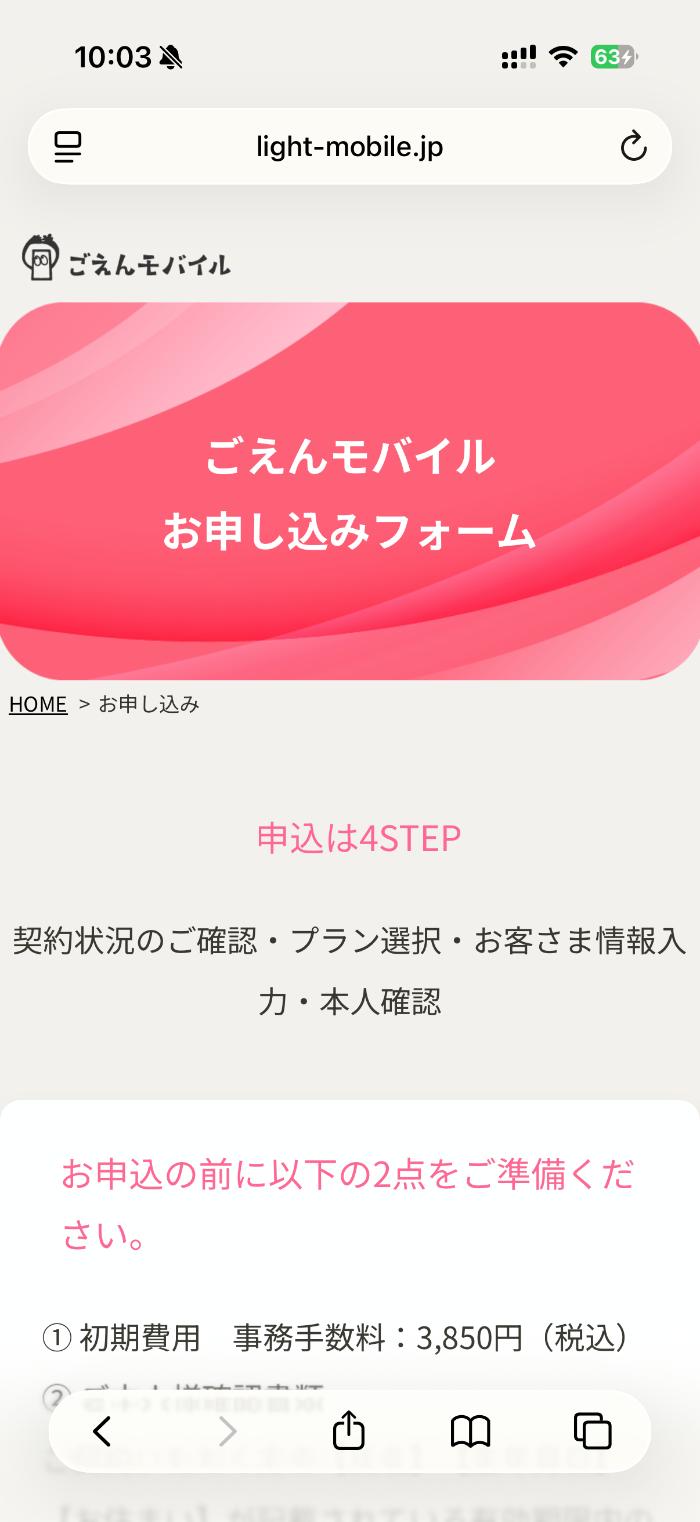This screenshot has width=700, height=1522.
Task: Open the page settings menu icon
Action: [x=68, y=147]
